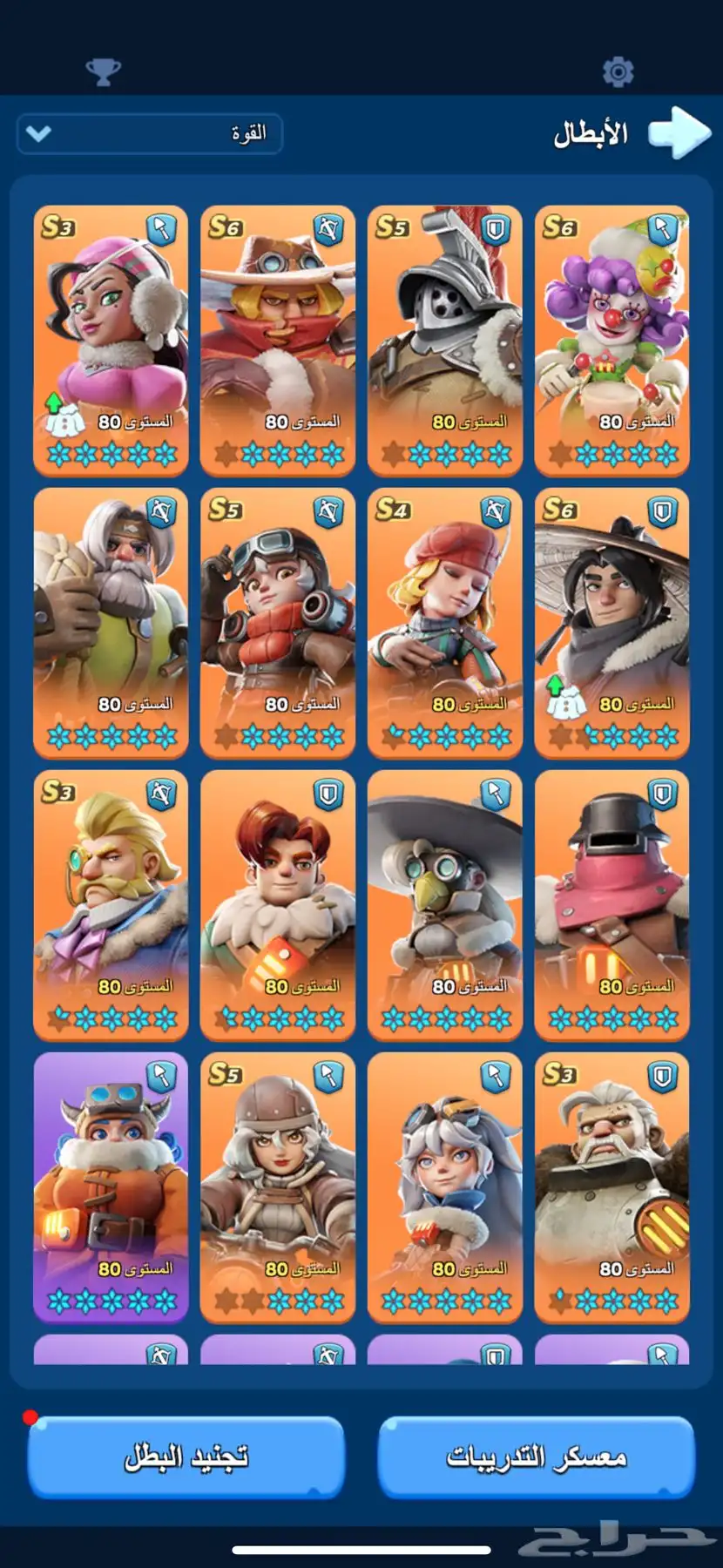
Task: Open معسكر التدريبات
Action: [x=536, y=1456]
